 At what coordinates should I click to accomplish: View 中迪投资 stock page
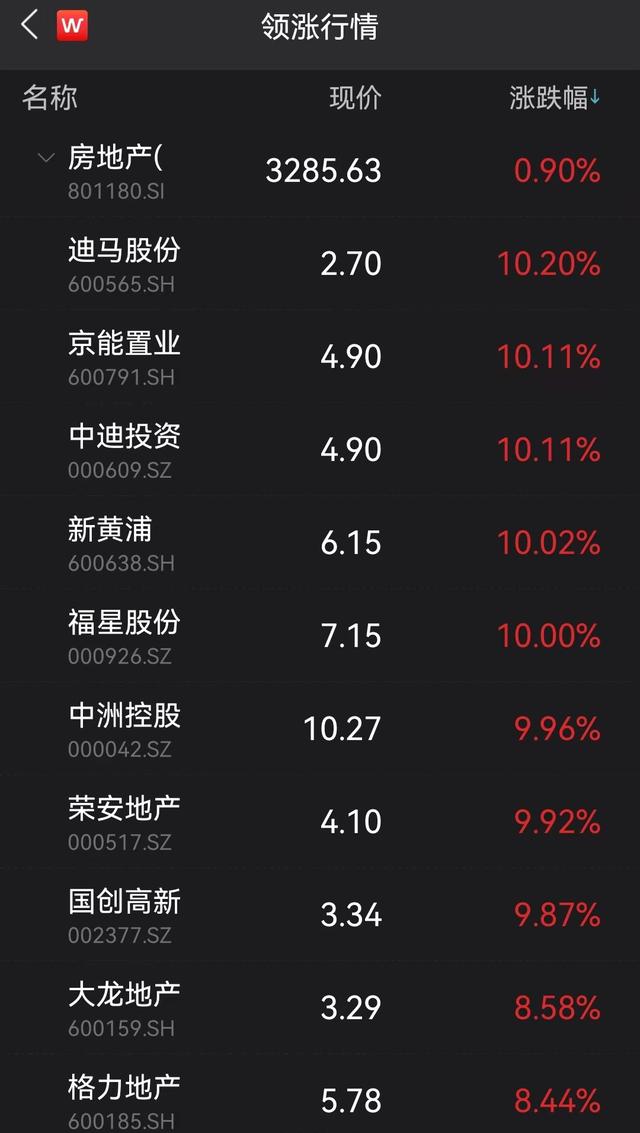click(x=320, y=450)
